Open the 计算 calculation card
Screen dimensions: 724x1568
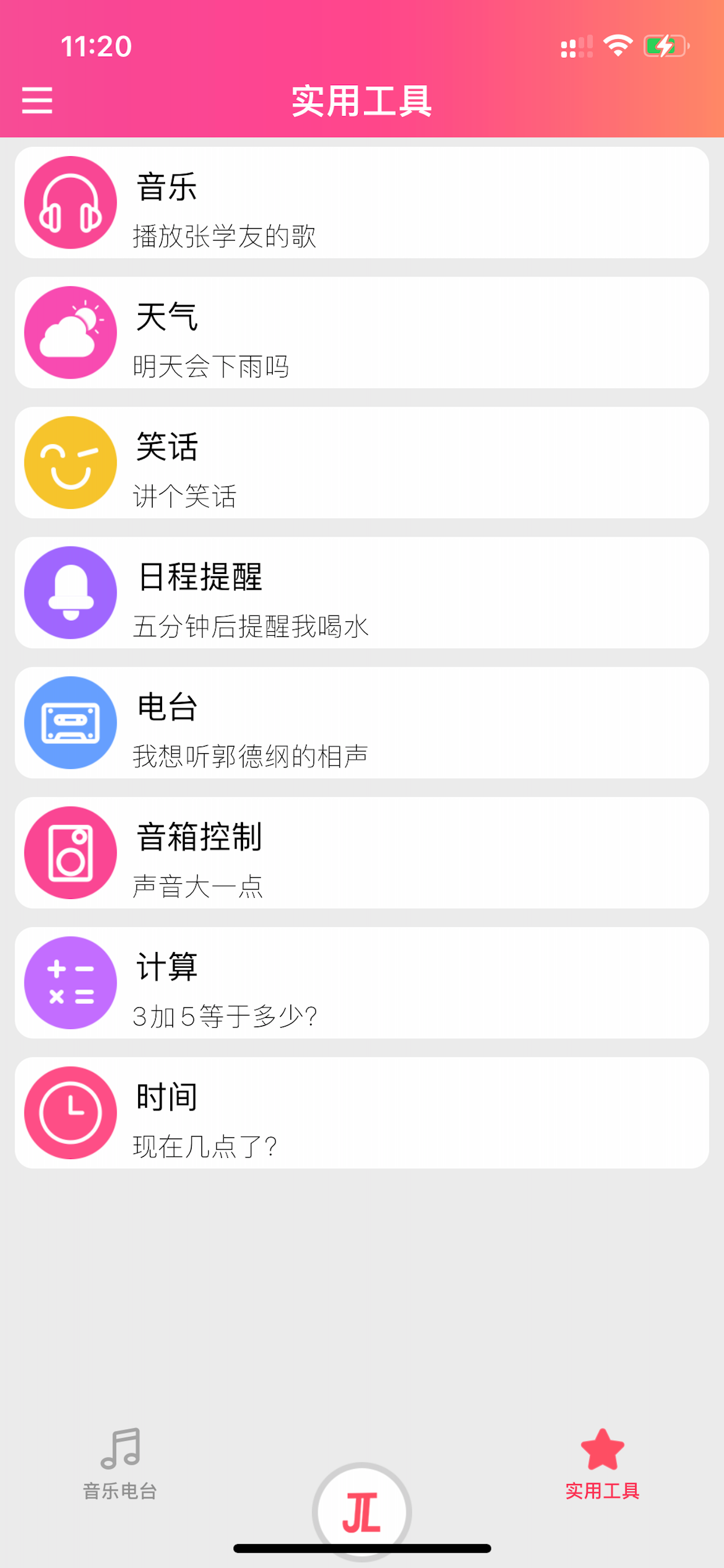coord(361,982)
